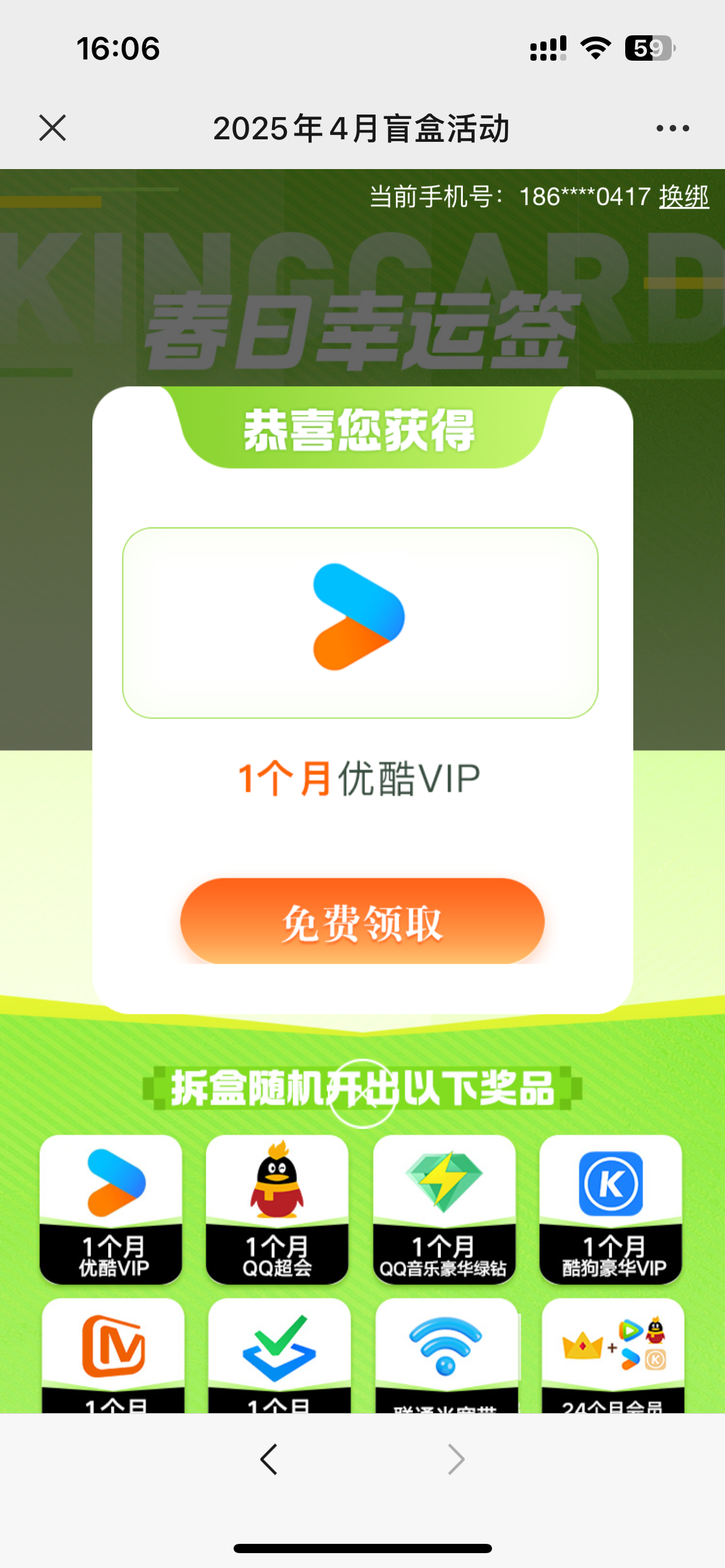This screenshot has width=725, height=1568.
Task: Tap 换绑 to change bound phone number
Action: click(683, 197)
